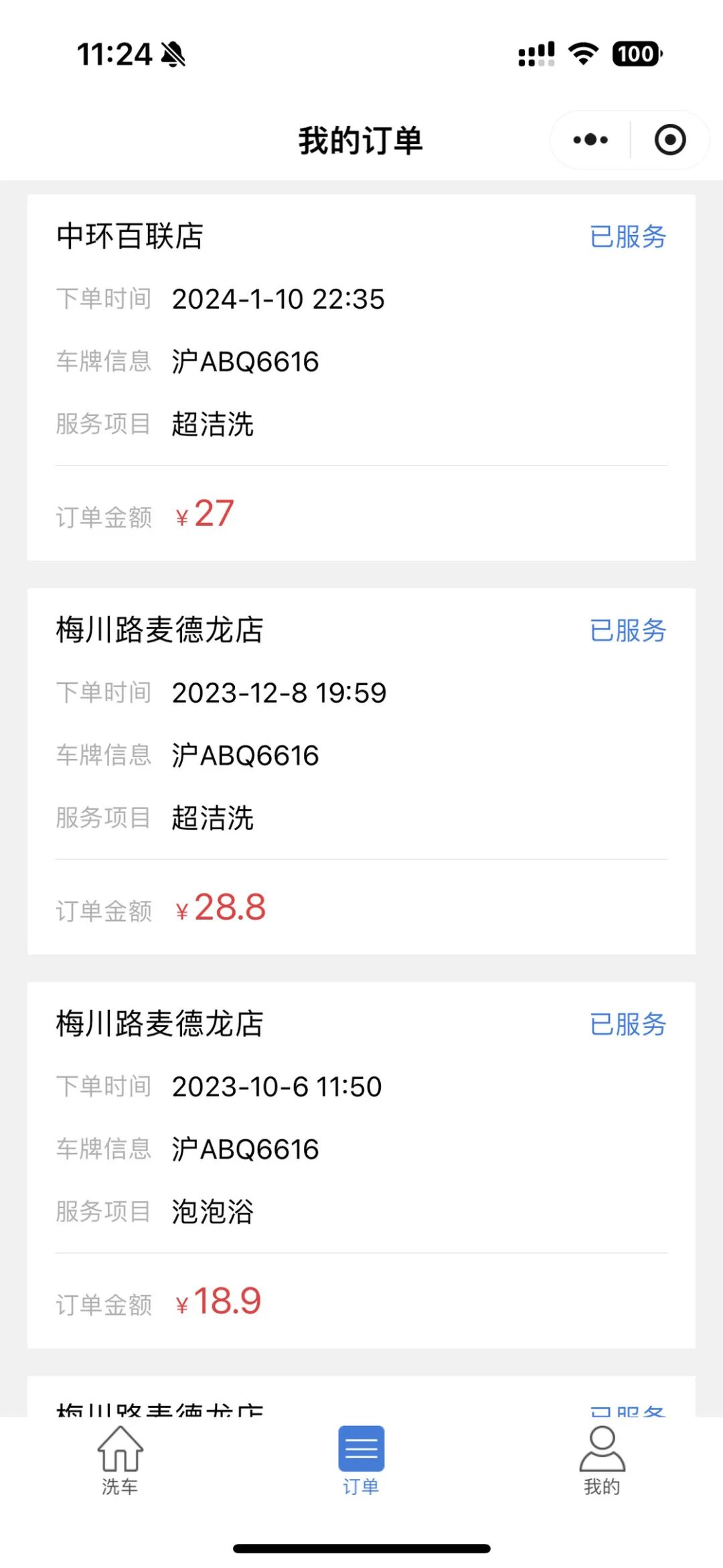
Task: Open the 泡泡浴 order from 2023-10-6
Action: 361,1165
